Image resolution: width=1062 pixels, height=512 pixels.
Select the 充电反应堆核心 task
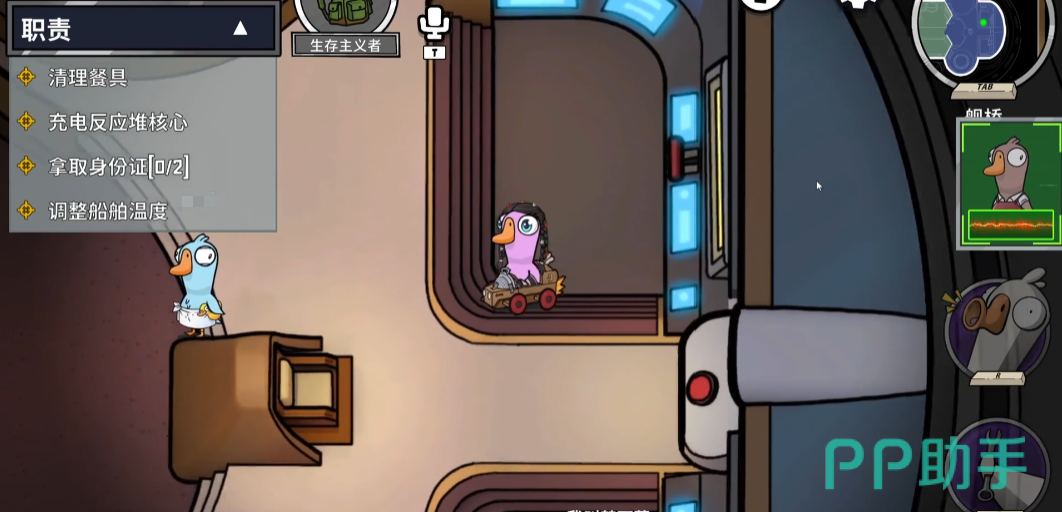(x=117, y=122)
